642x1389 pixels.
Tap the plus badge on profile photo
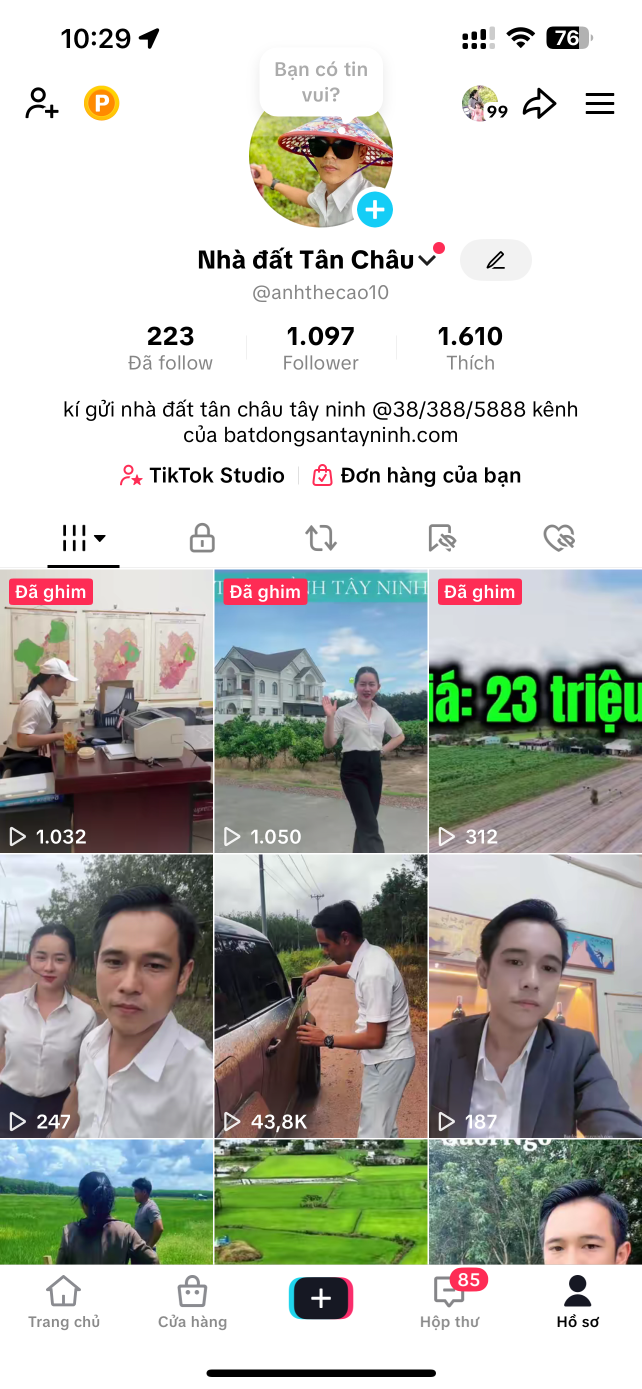tap(375, 210)
